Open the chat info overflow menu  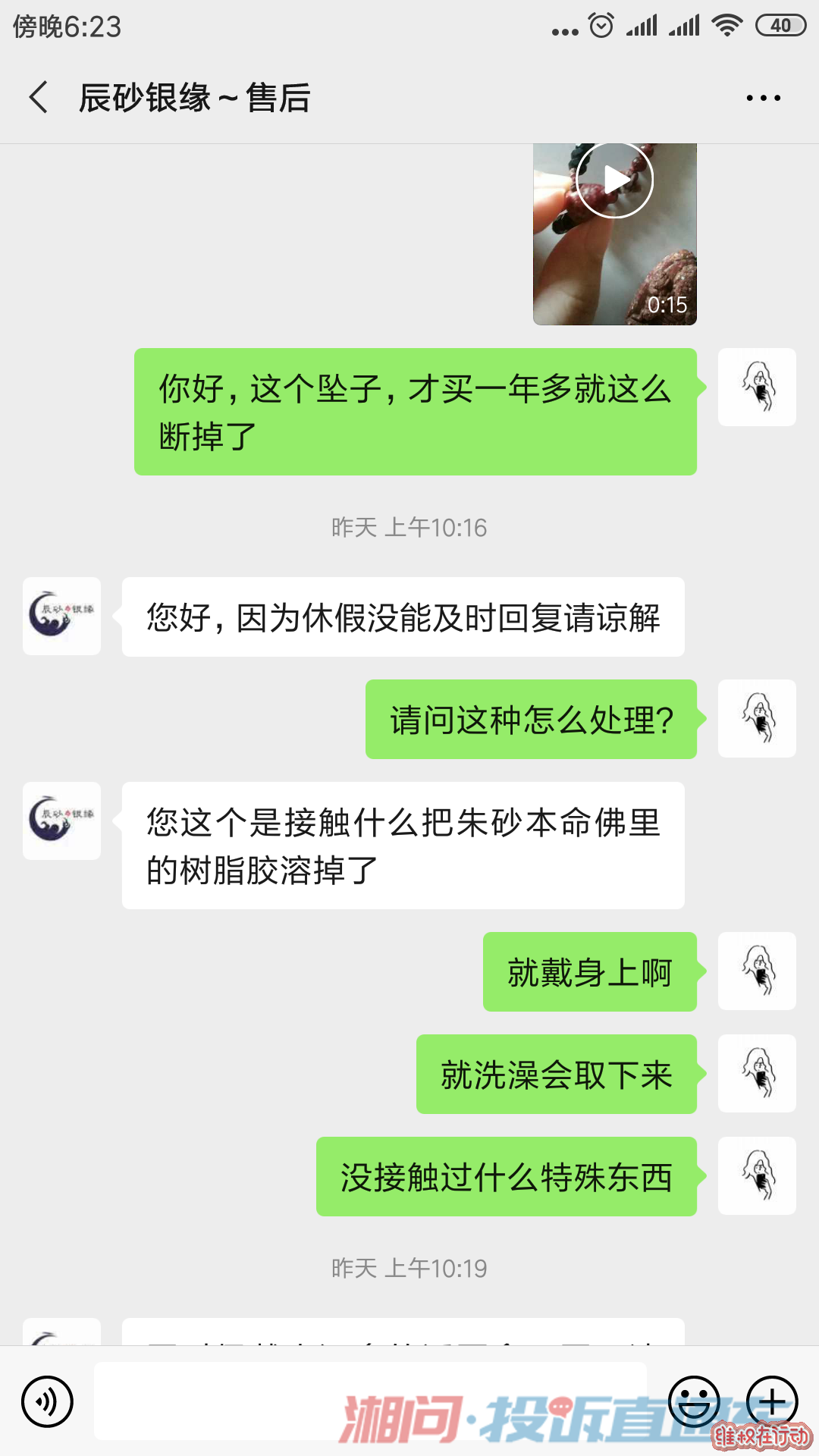click(x=763, y=98)
